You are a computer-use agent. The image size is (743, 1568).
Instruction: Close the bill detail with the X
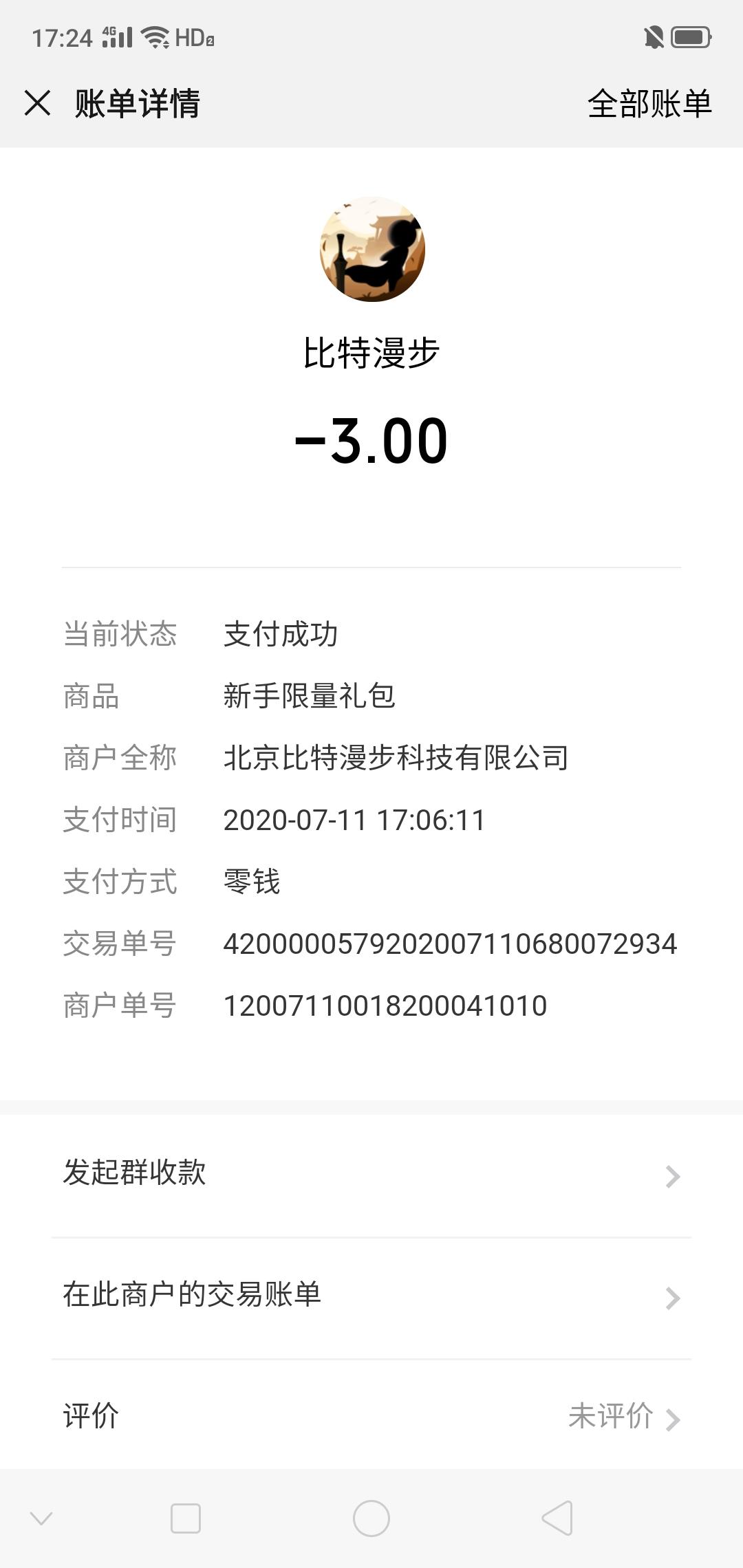36,103
